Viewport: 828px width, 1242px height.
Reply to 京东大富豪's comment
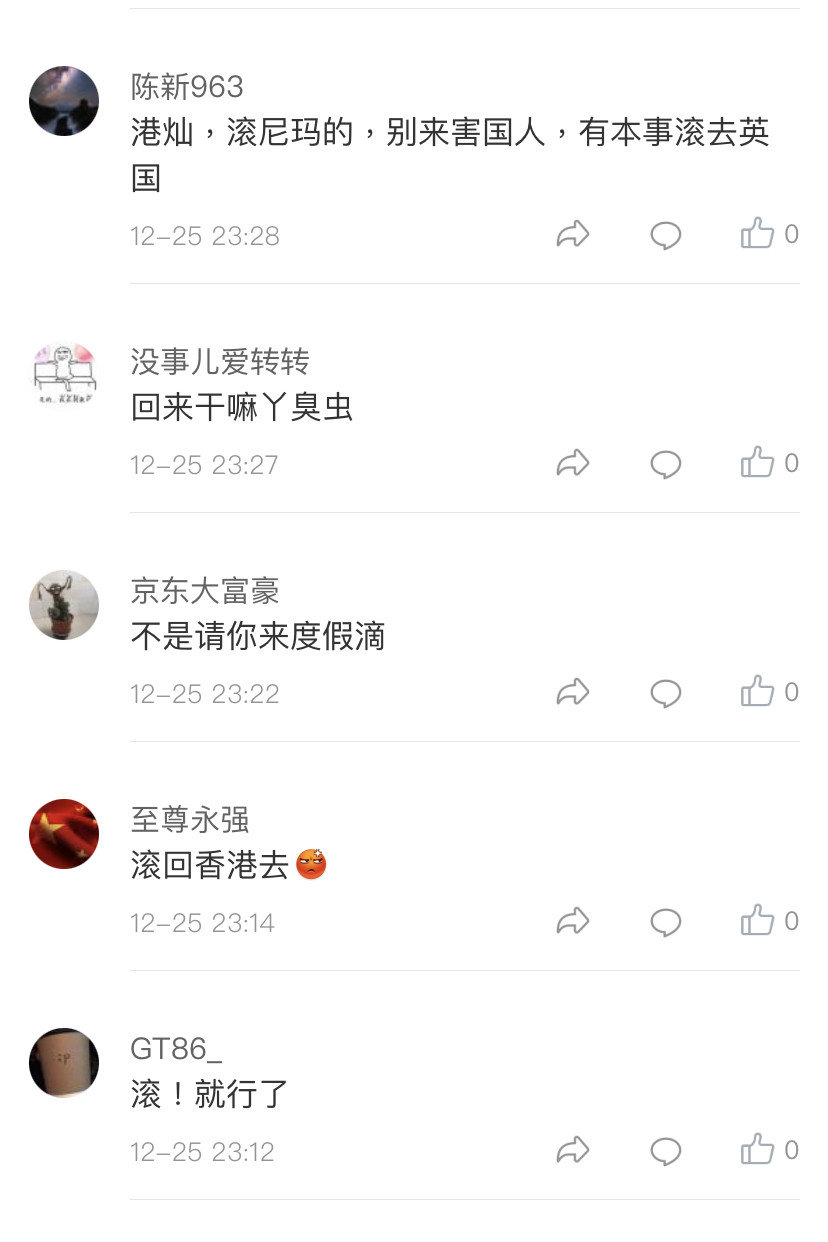pyautogui.click(x=666, y=693)
